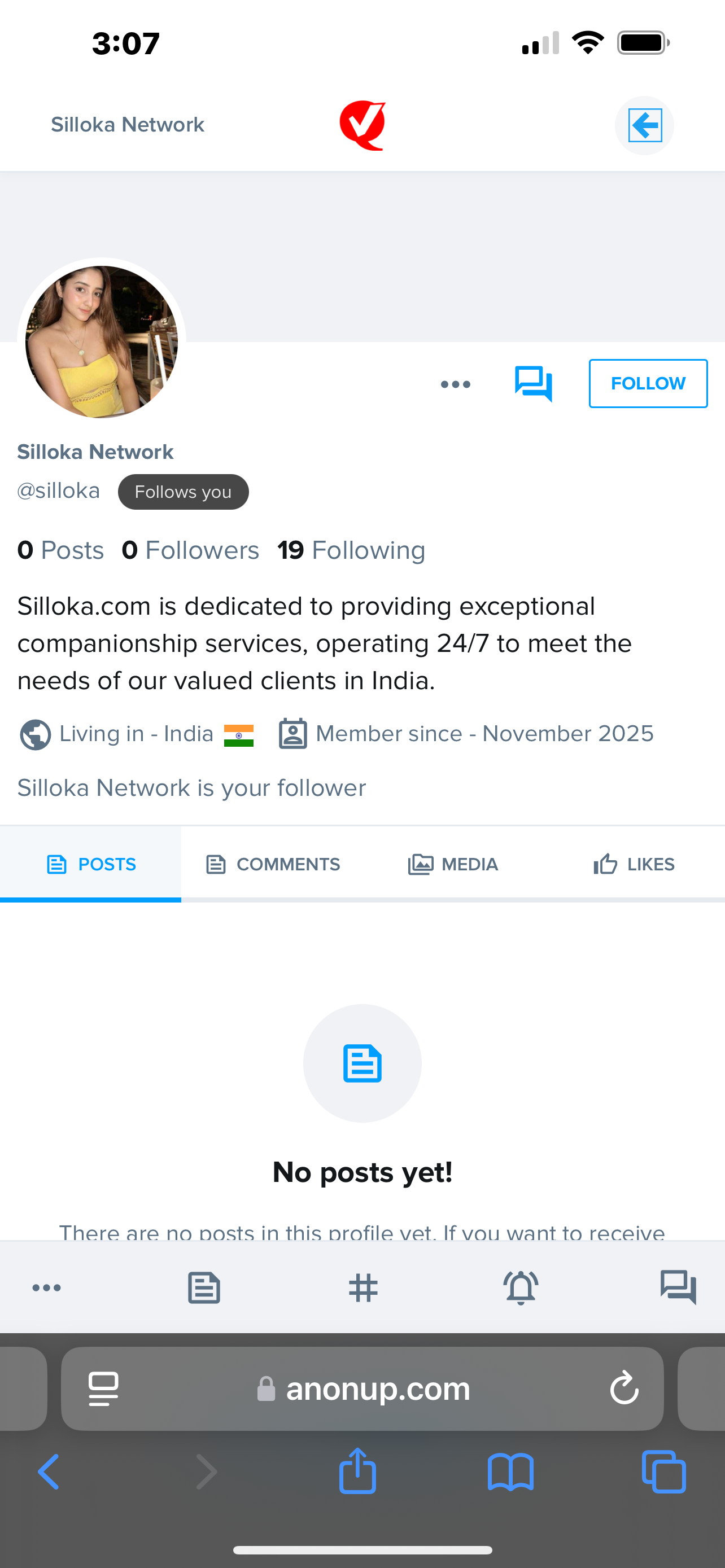Open Safari's tab overview
Image resolution: width=725 pixels, height=1568 pixels.
pyautogui.click(x=663, y=1471)
